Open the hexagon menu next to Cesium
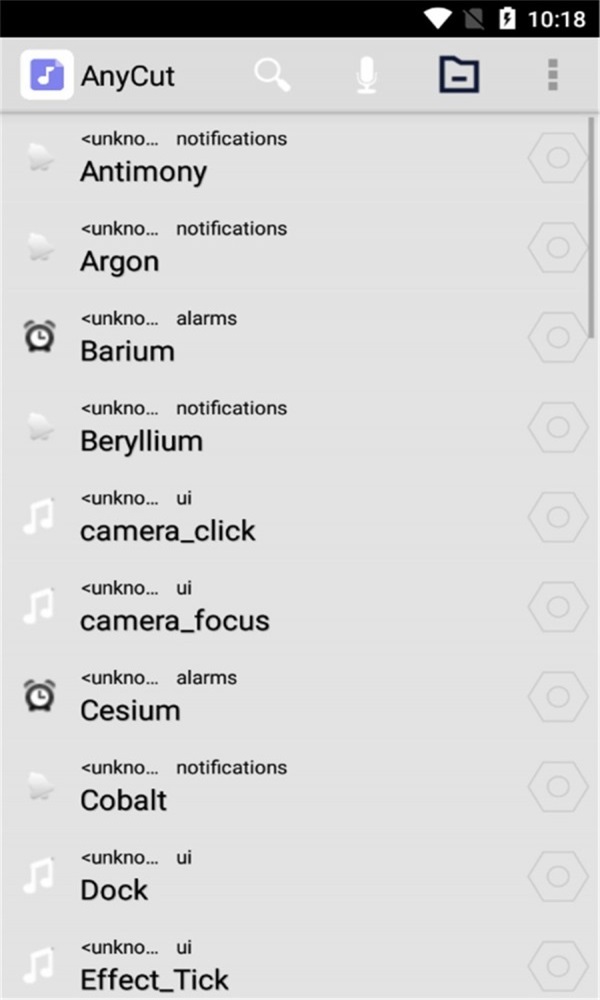This screenshot has width=600, height=1000. 558,697
